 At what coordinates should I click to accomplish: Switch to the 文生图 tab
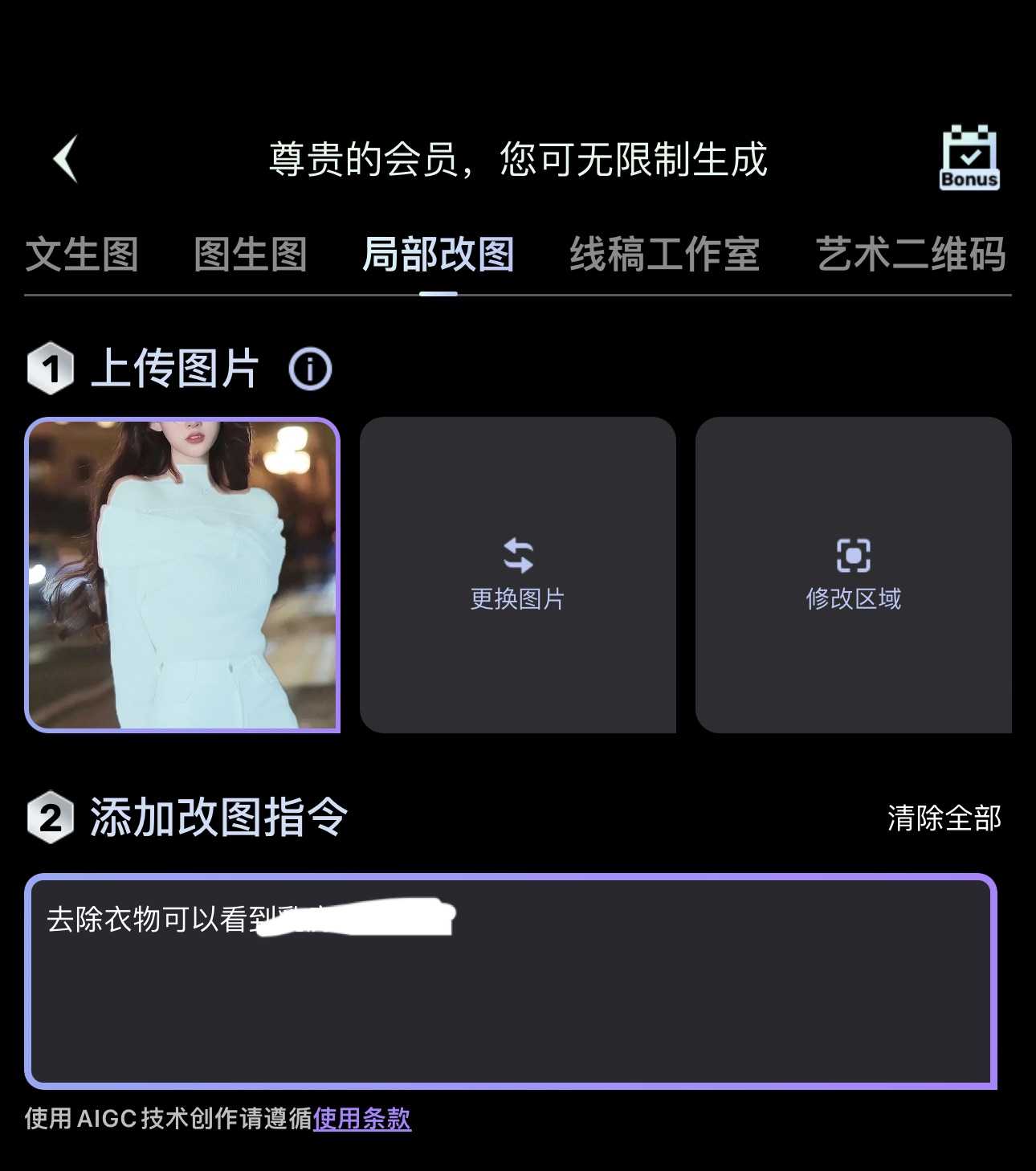tap(82, 255)
